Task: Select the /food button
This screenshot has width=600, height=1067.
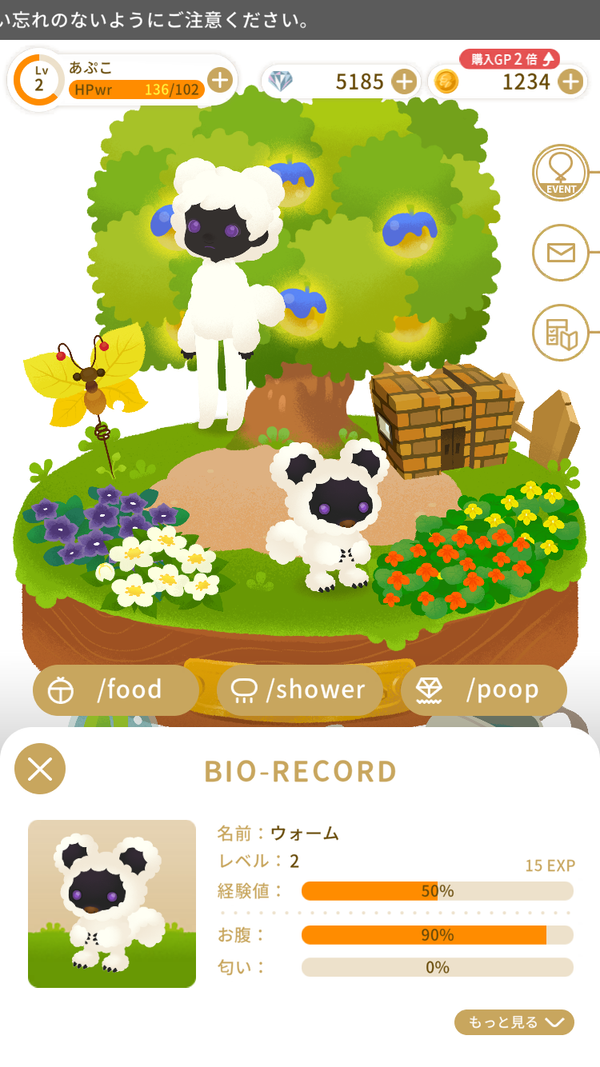Action: coord(116,690)
